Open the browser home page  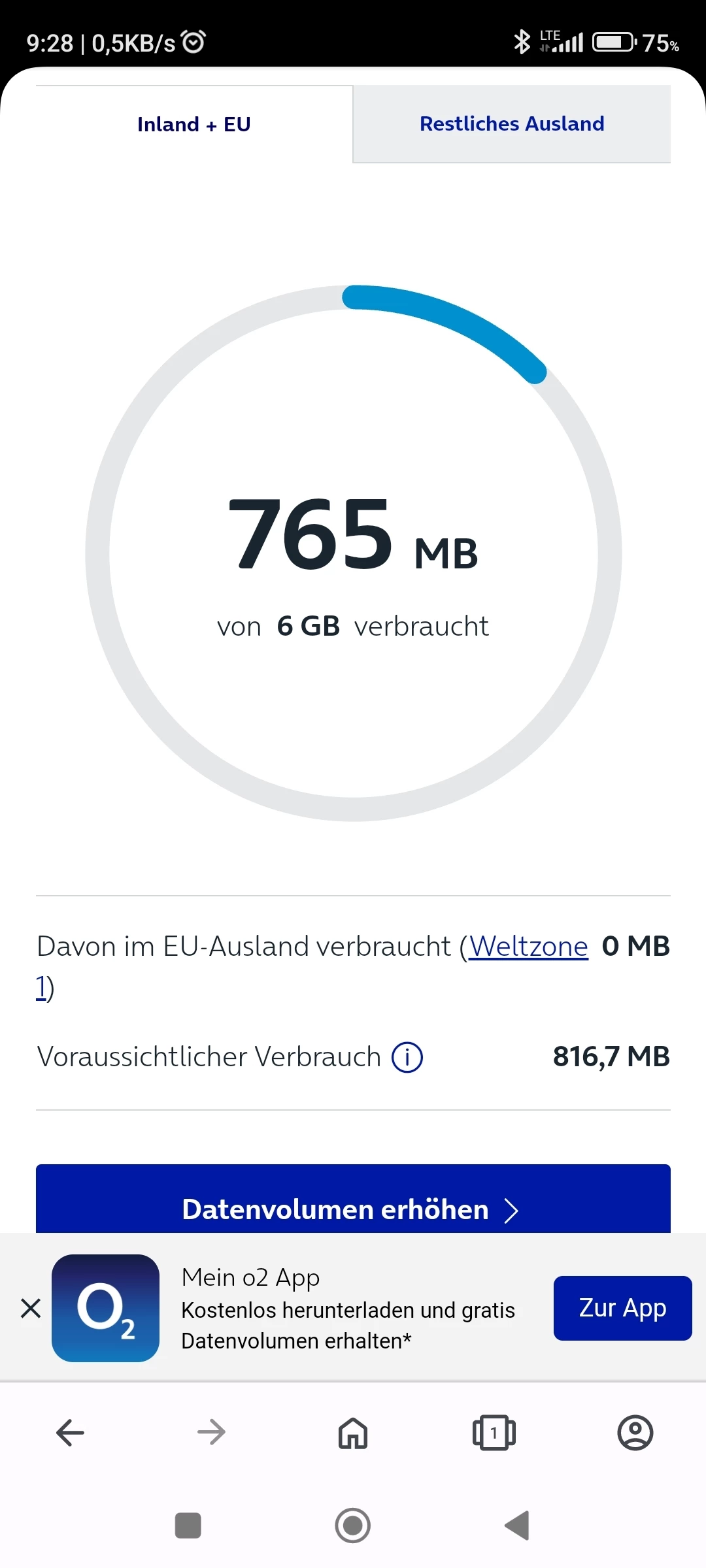tap(353, 1433)
